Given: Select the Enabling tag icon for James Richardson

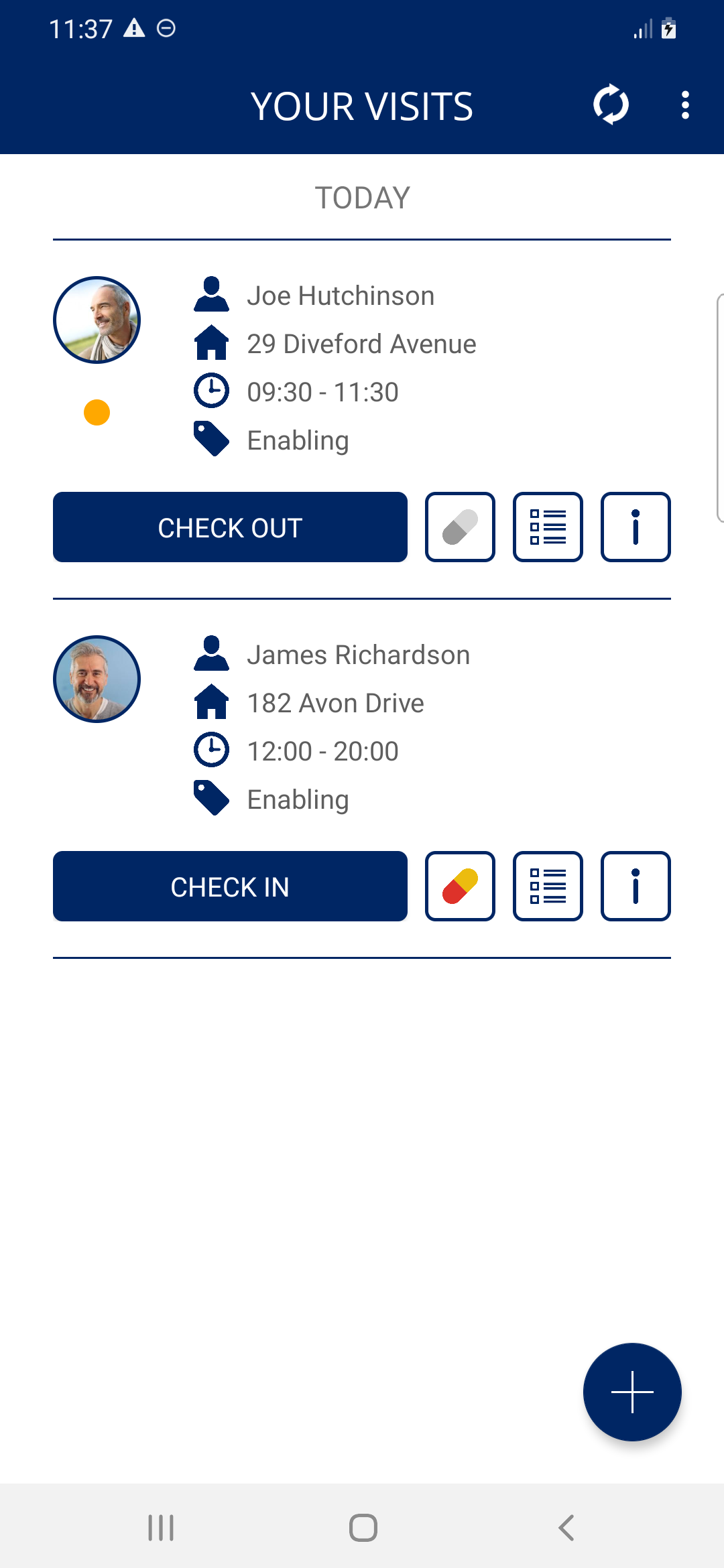Looking at the screenshot, I should pos(211,798).
